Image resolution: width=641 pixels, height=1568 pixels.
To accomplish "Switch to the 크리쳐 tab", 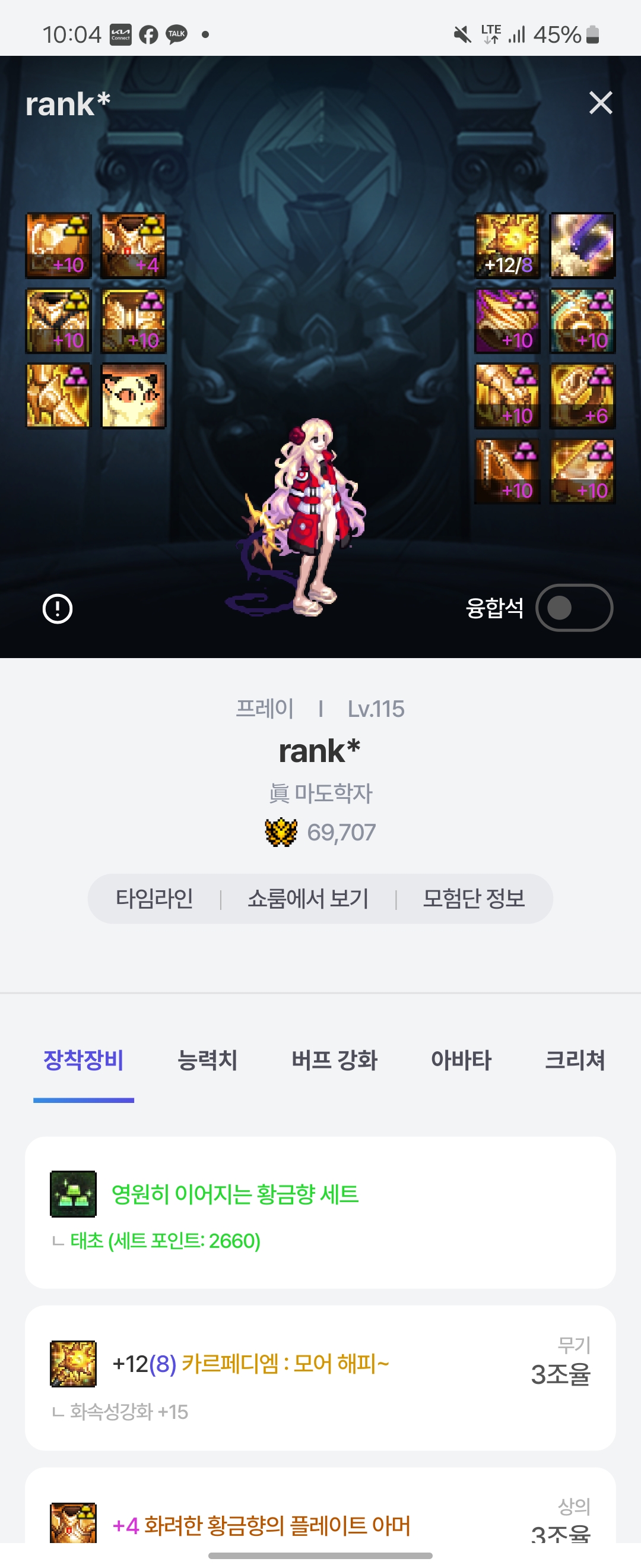I will [574, 1060].
